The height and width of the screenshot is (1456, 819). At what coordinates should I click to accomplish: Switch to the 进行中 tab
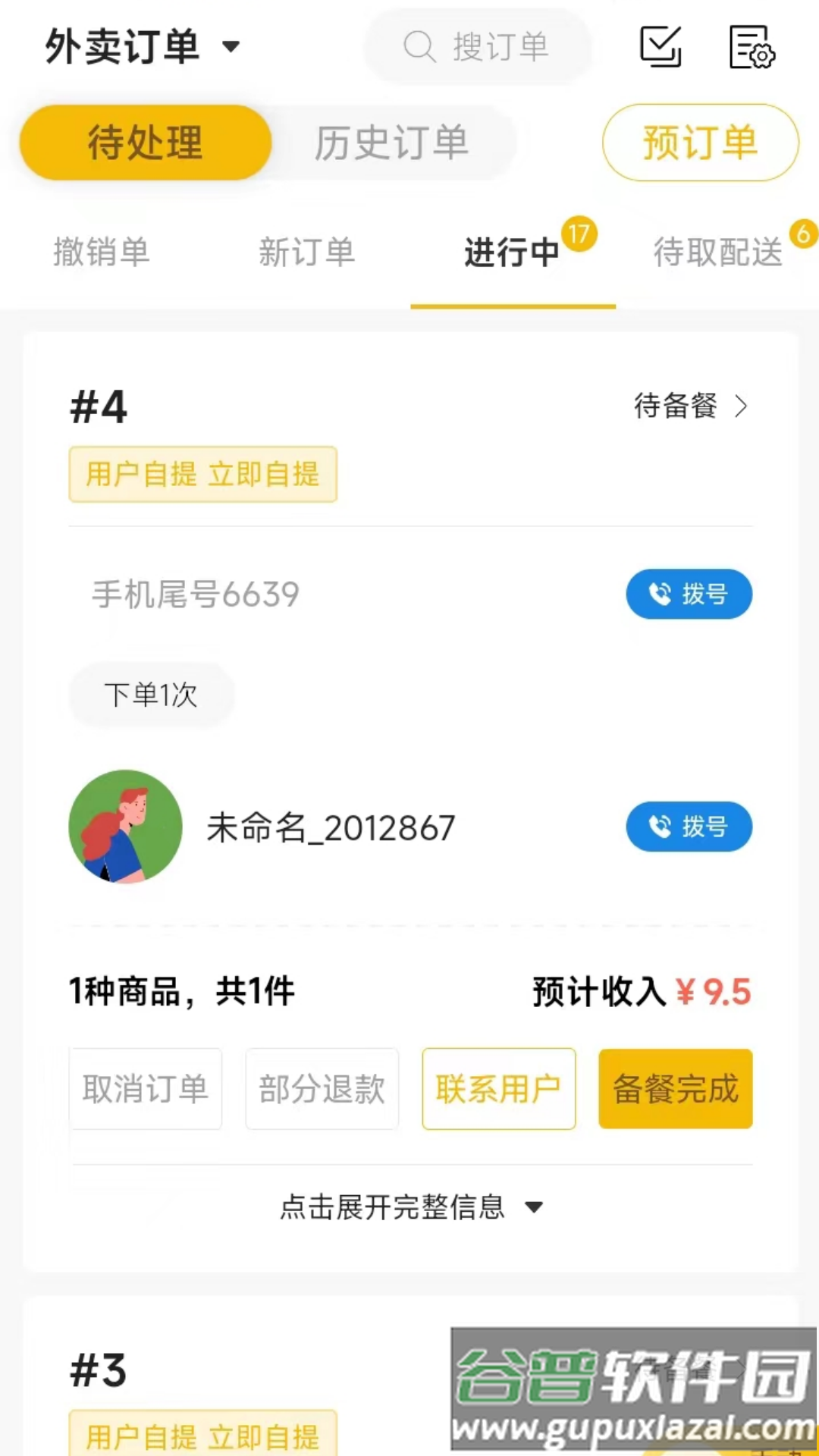click(512, 253)
